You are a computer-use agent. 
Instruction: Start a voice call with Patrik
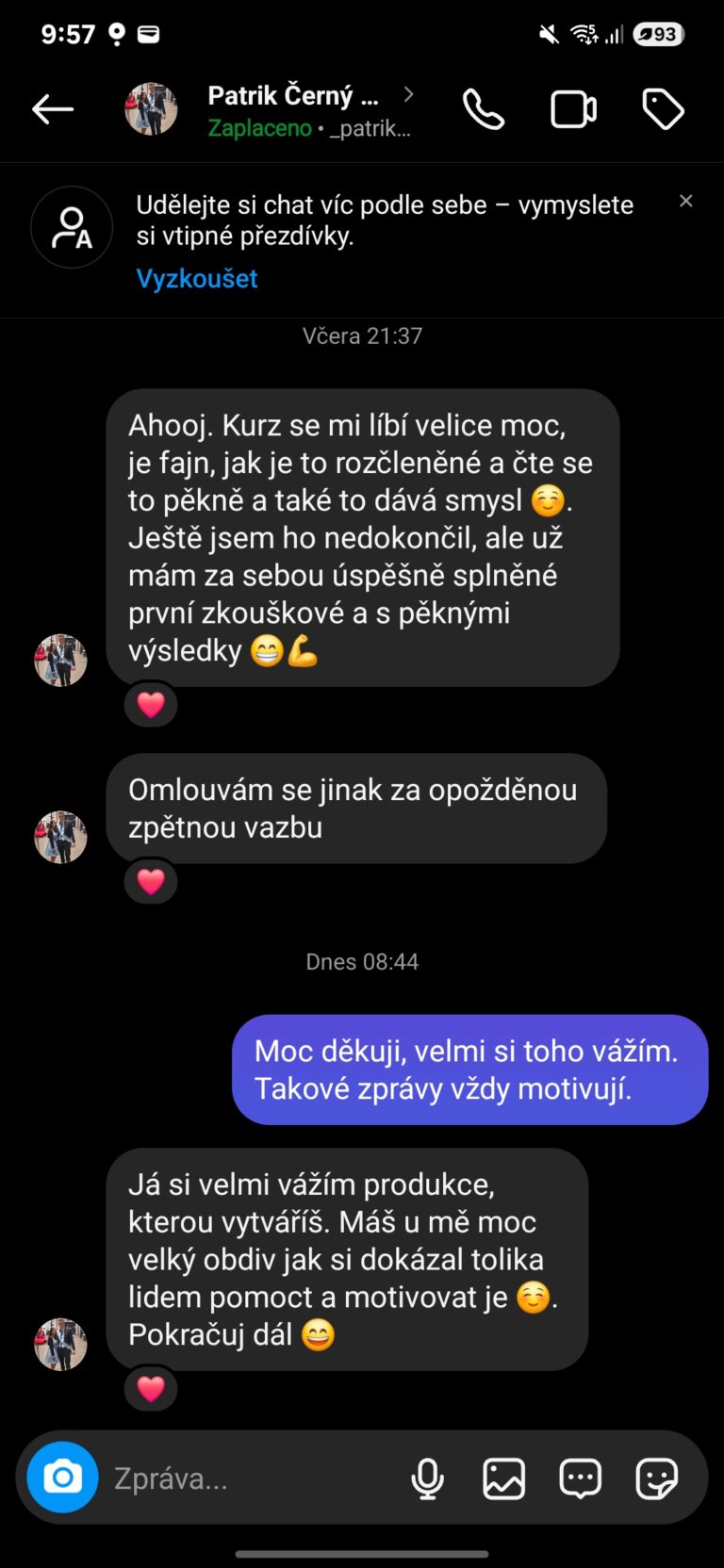coord(484,109)
